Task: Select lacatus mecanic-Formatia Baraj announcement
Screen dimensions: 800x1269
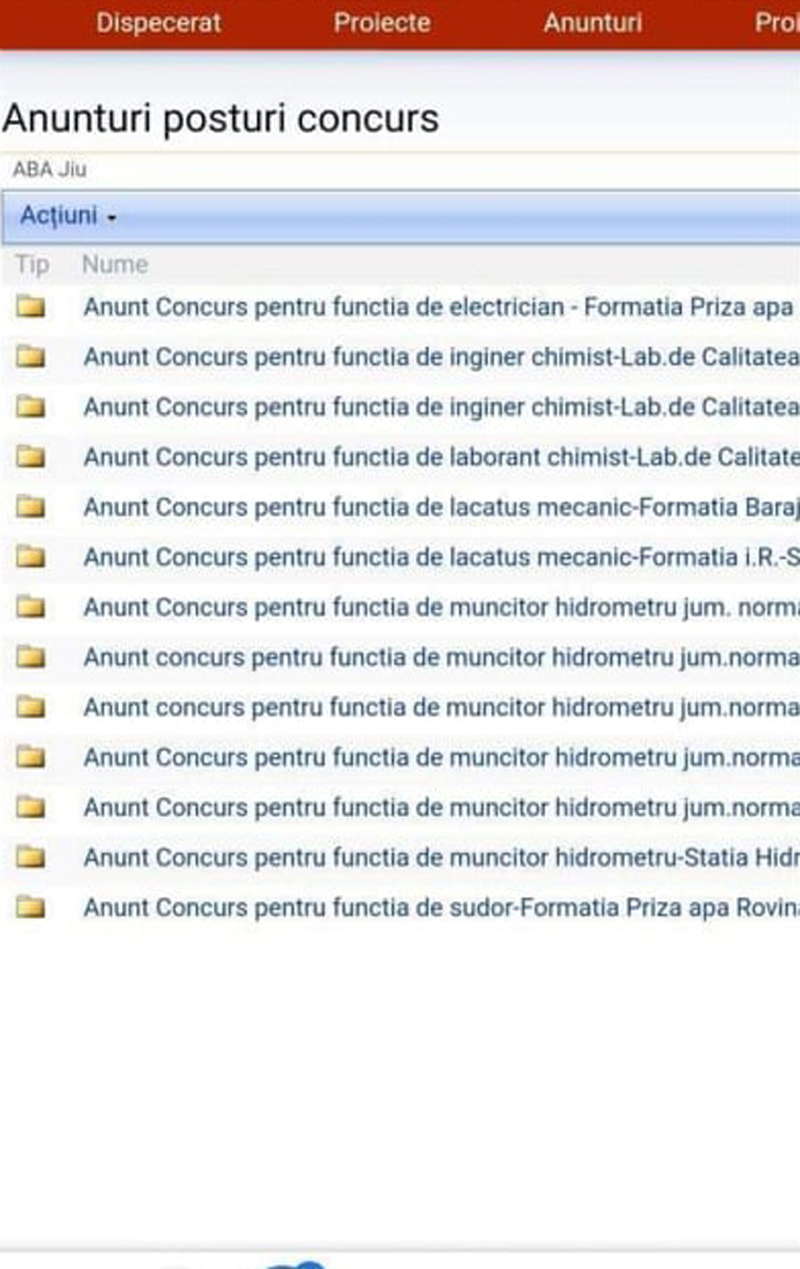Action: (x=440, y=507)
